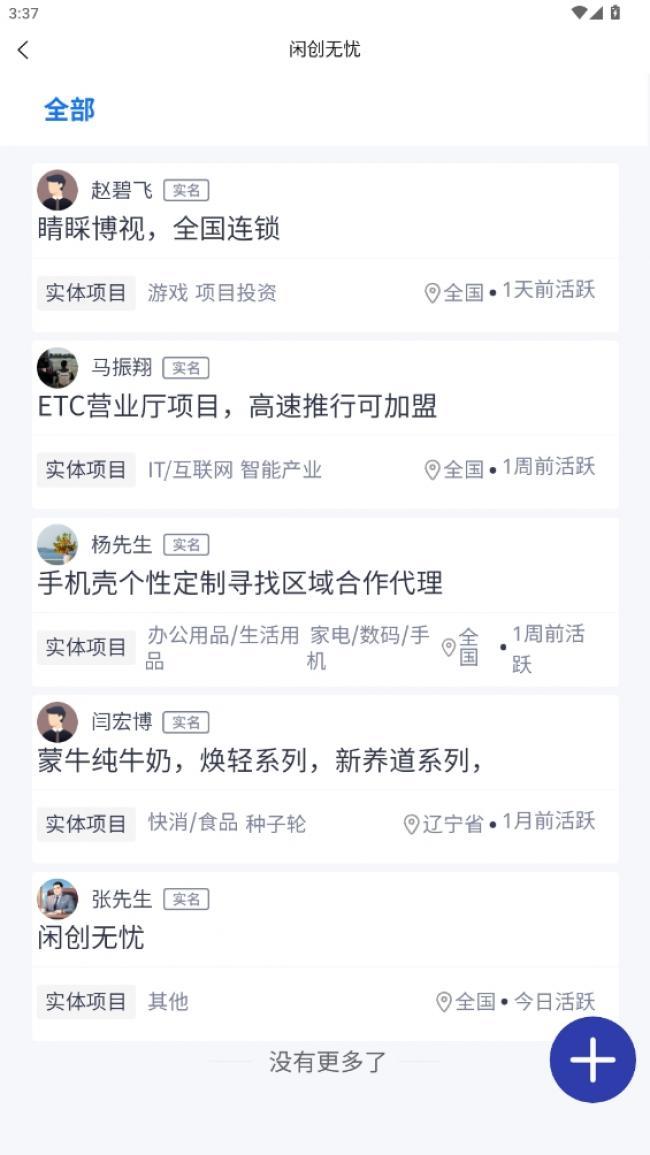The width and height of the screenshot is (650, 1155).
Task: Open 赵碧飞's post 睛睬博视，全国连锁
Action: (x=160, y=229)
